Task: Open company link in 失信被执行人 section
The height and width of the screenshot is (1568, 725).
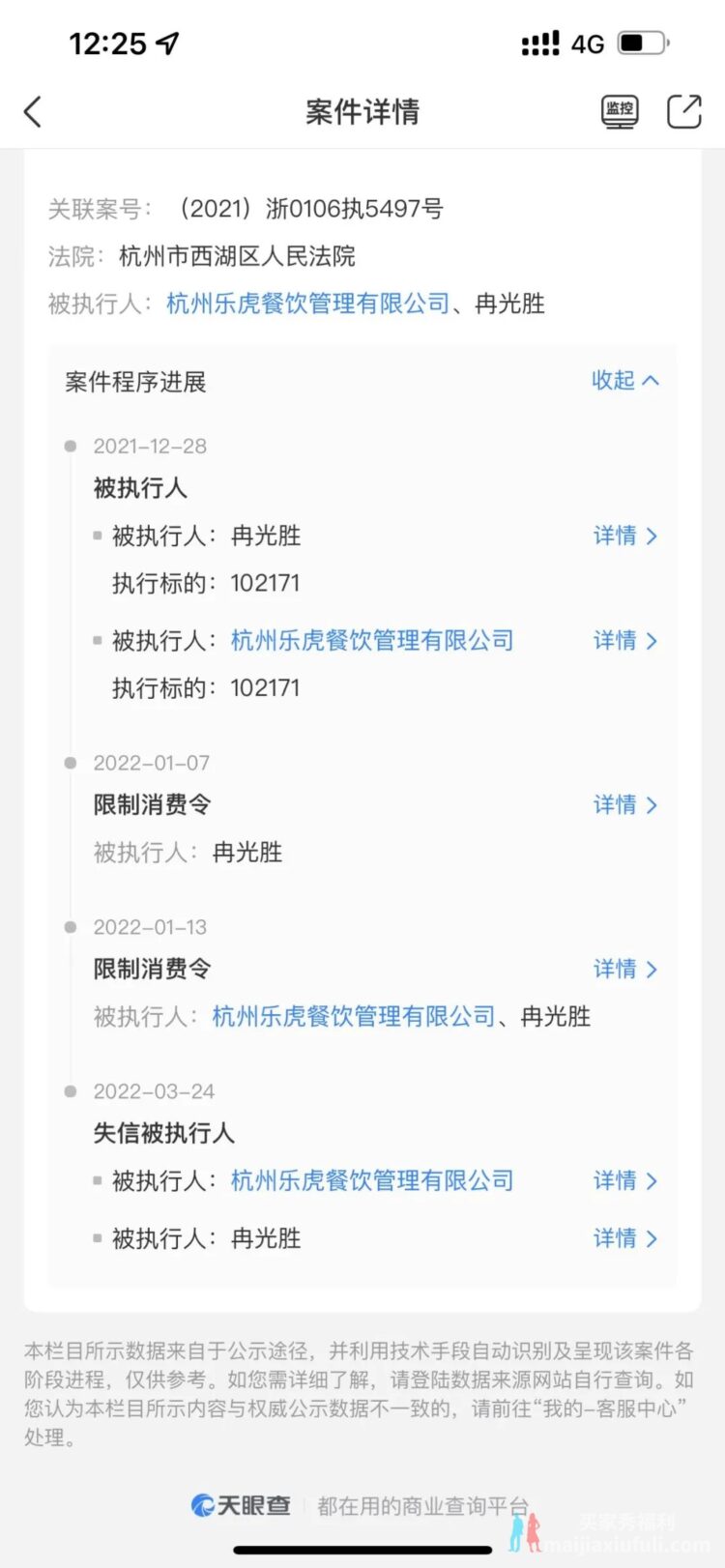Action: coord(372,1180)
